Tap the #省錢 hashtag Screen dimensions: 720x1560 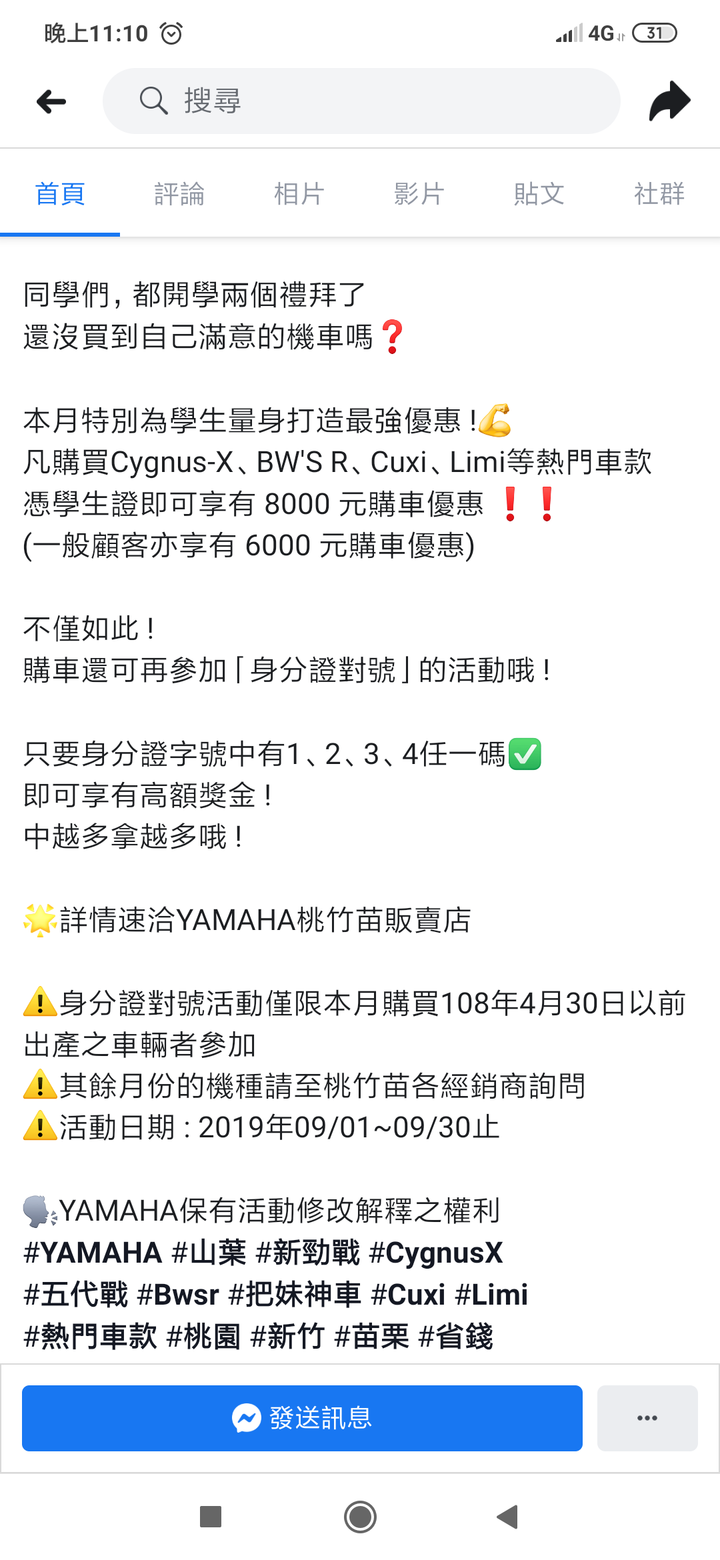455,1337
